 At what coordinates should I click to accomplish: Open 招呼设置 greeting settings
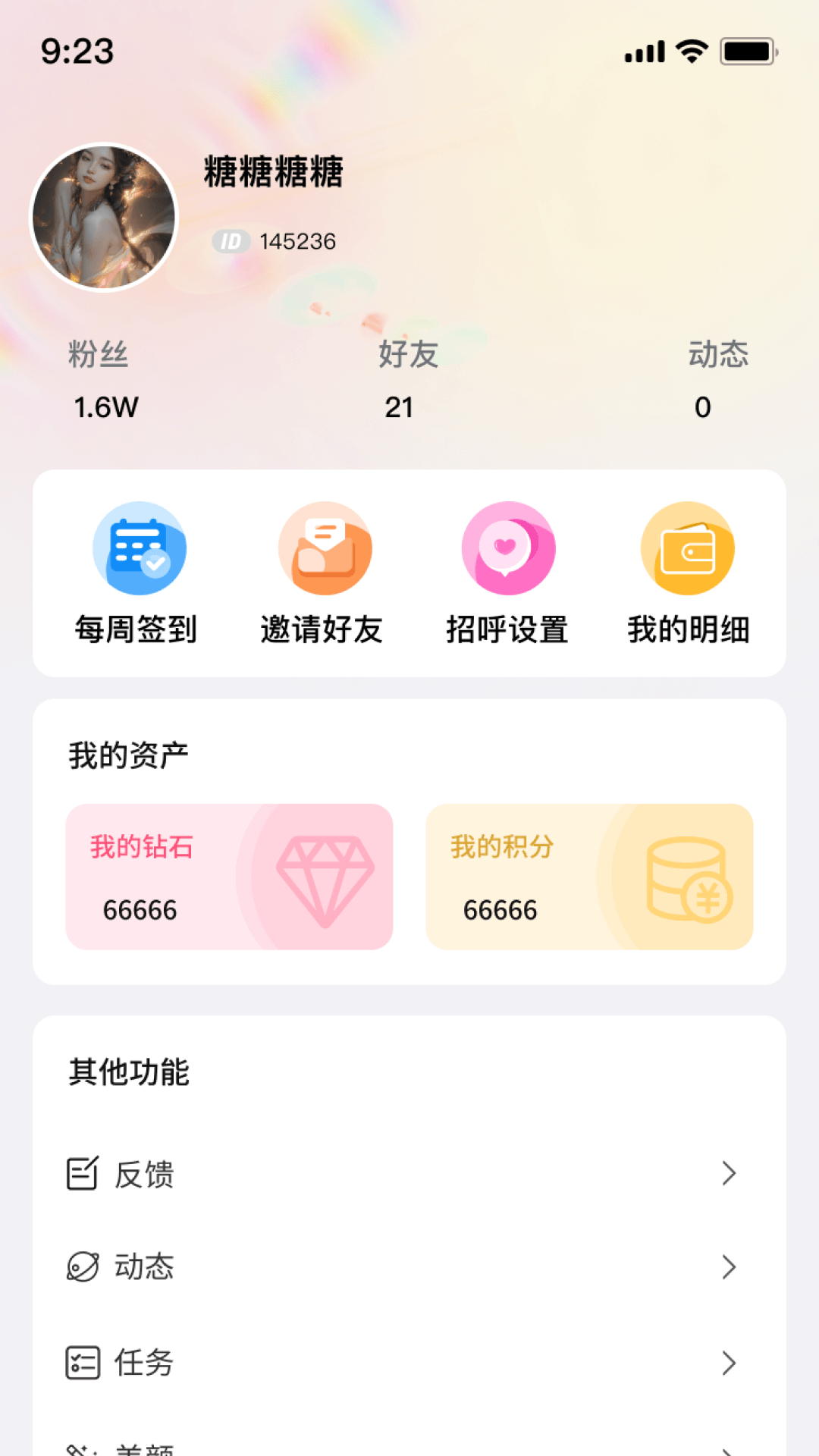(x=507, y=574)
